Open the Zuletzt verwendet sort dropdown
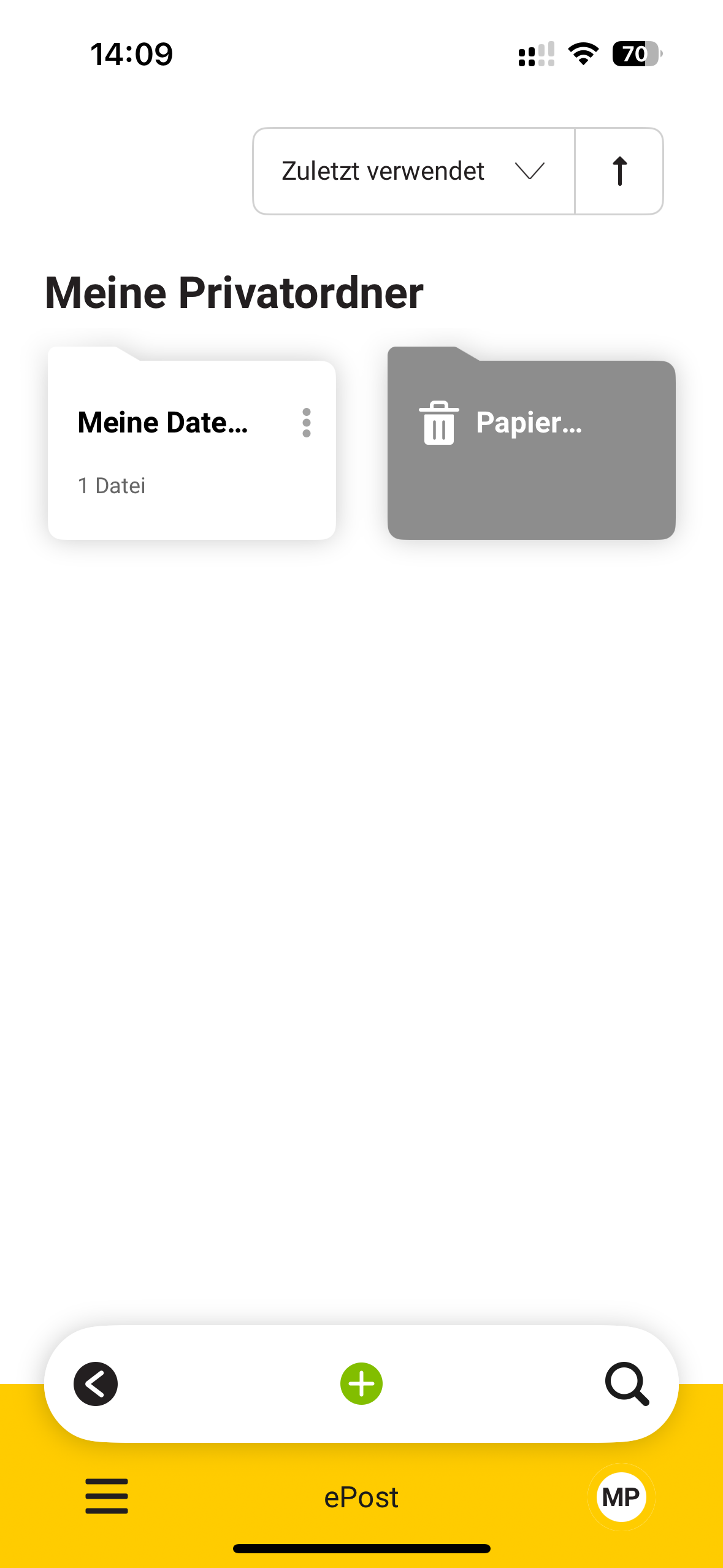 [413, 171]
